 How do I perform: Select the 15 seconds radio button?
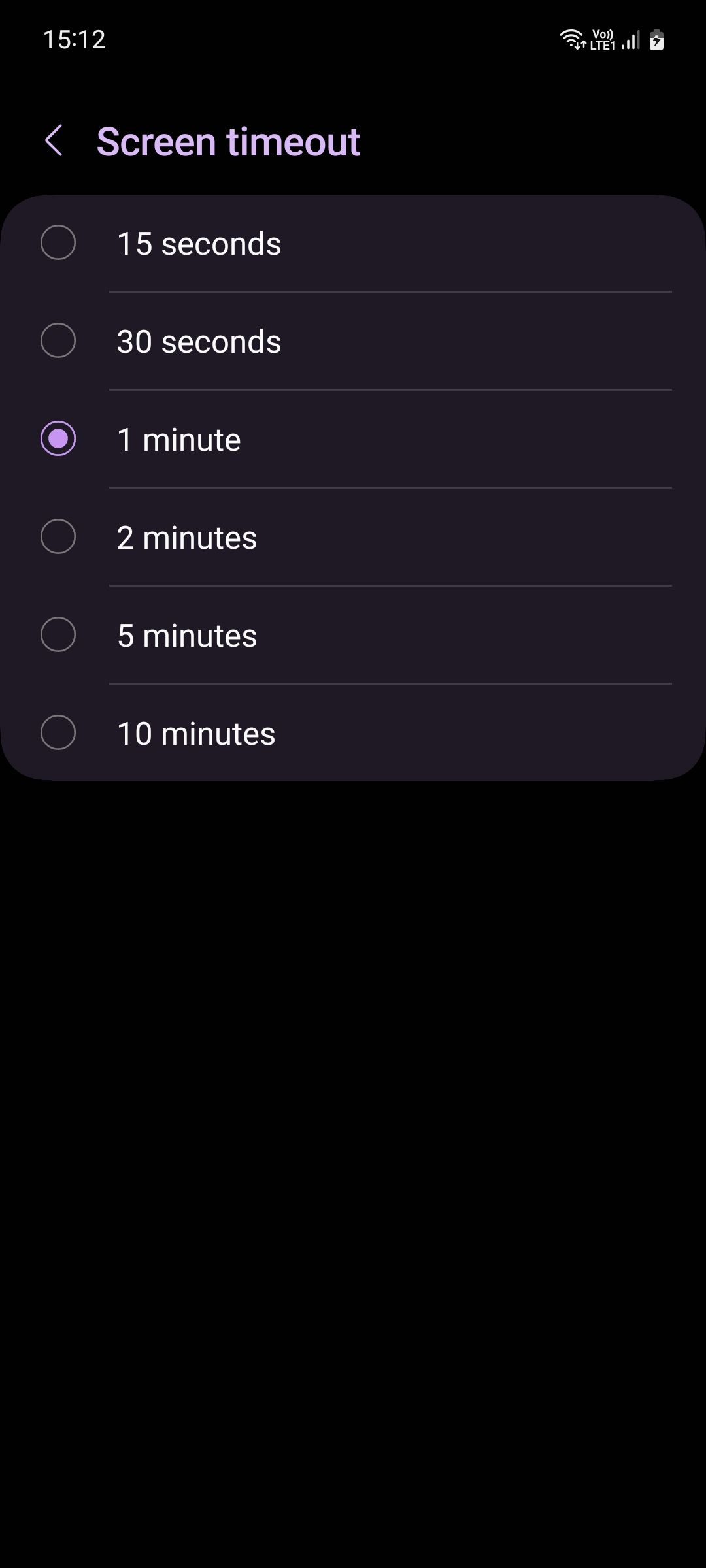[x=58, y=244]
